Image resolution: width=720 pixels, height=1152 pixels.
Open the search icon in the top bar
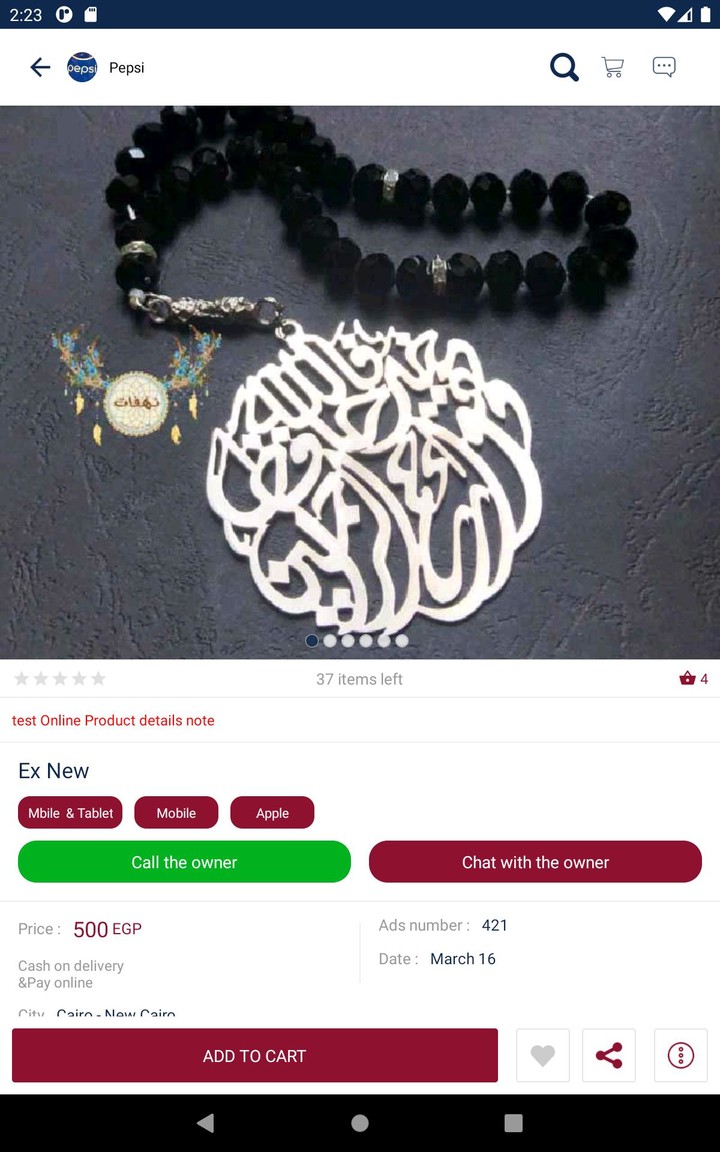coord(564,67)
